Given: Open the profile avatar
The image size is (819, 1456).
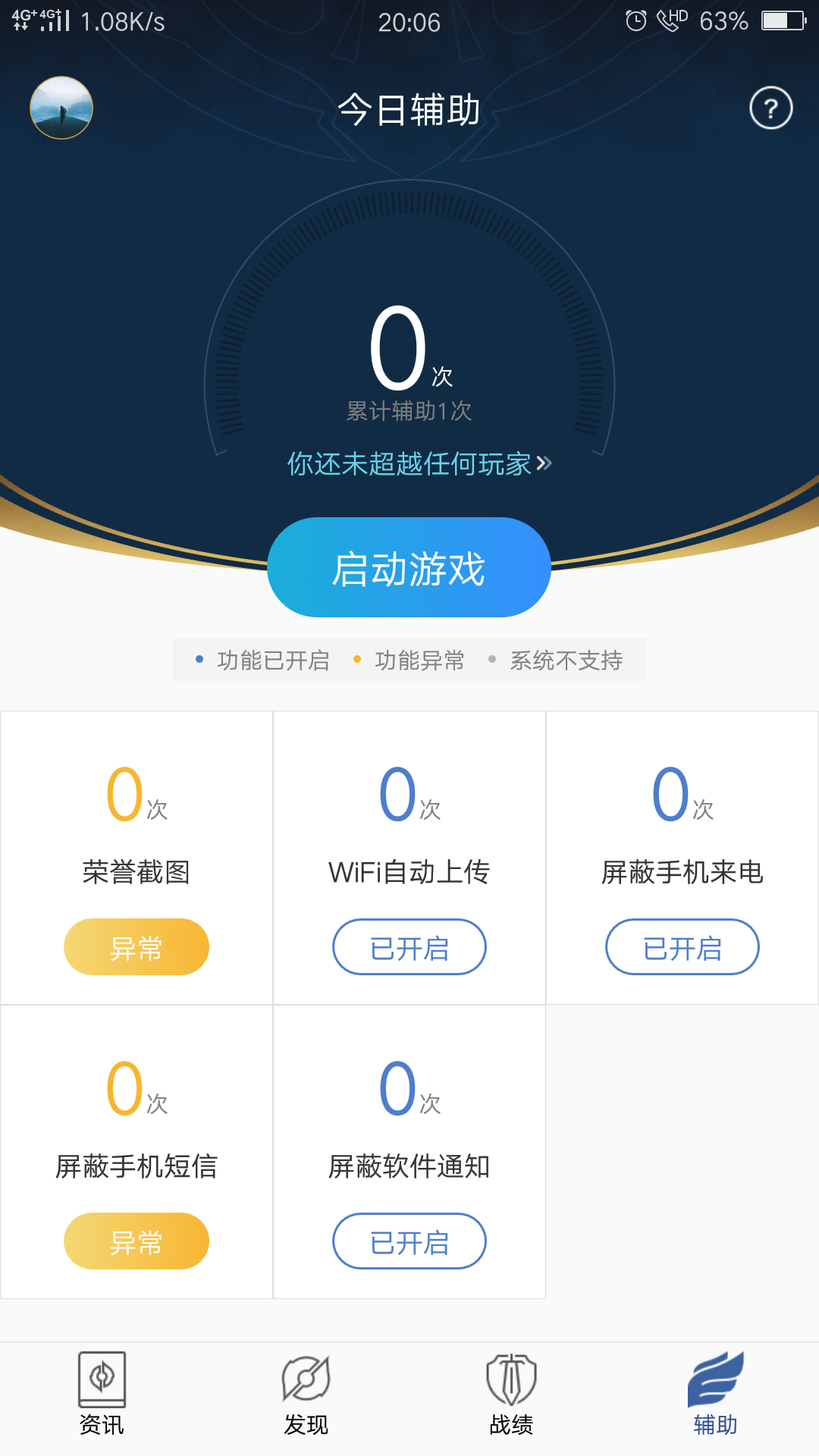Looking at the screenshot, I should click(61, 108).
